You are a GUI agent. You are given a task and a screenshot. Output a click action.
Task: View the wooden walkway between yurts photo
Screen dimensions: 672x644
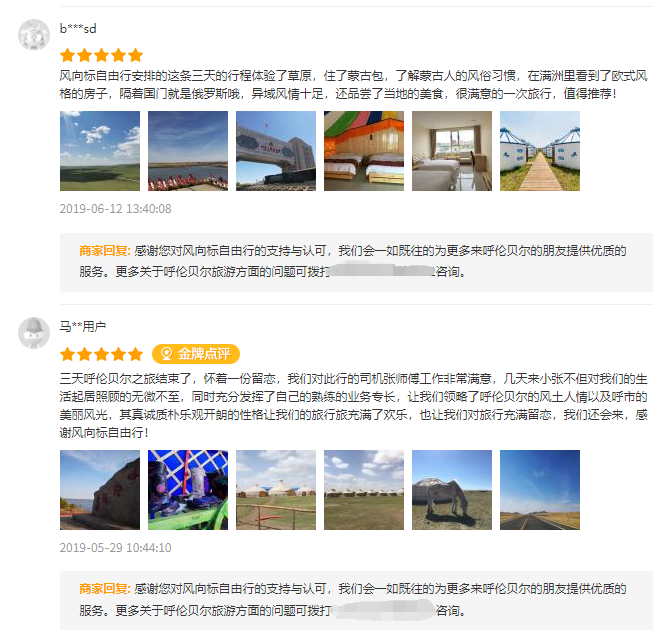(x=540, y=150)
